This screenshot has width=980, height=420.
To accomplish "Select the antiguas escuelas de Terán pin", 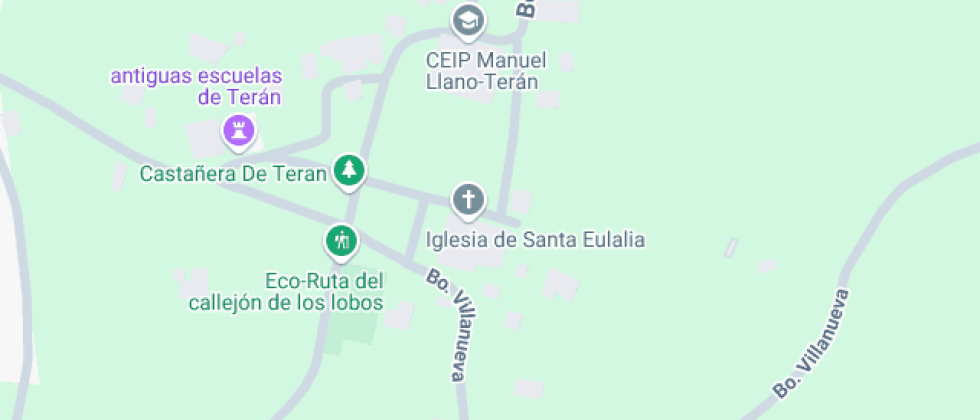I will tap(239, 130).
